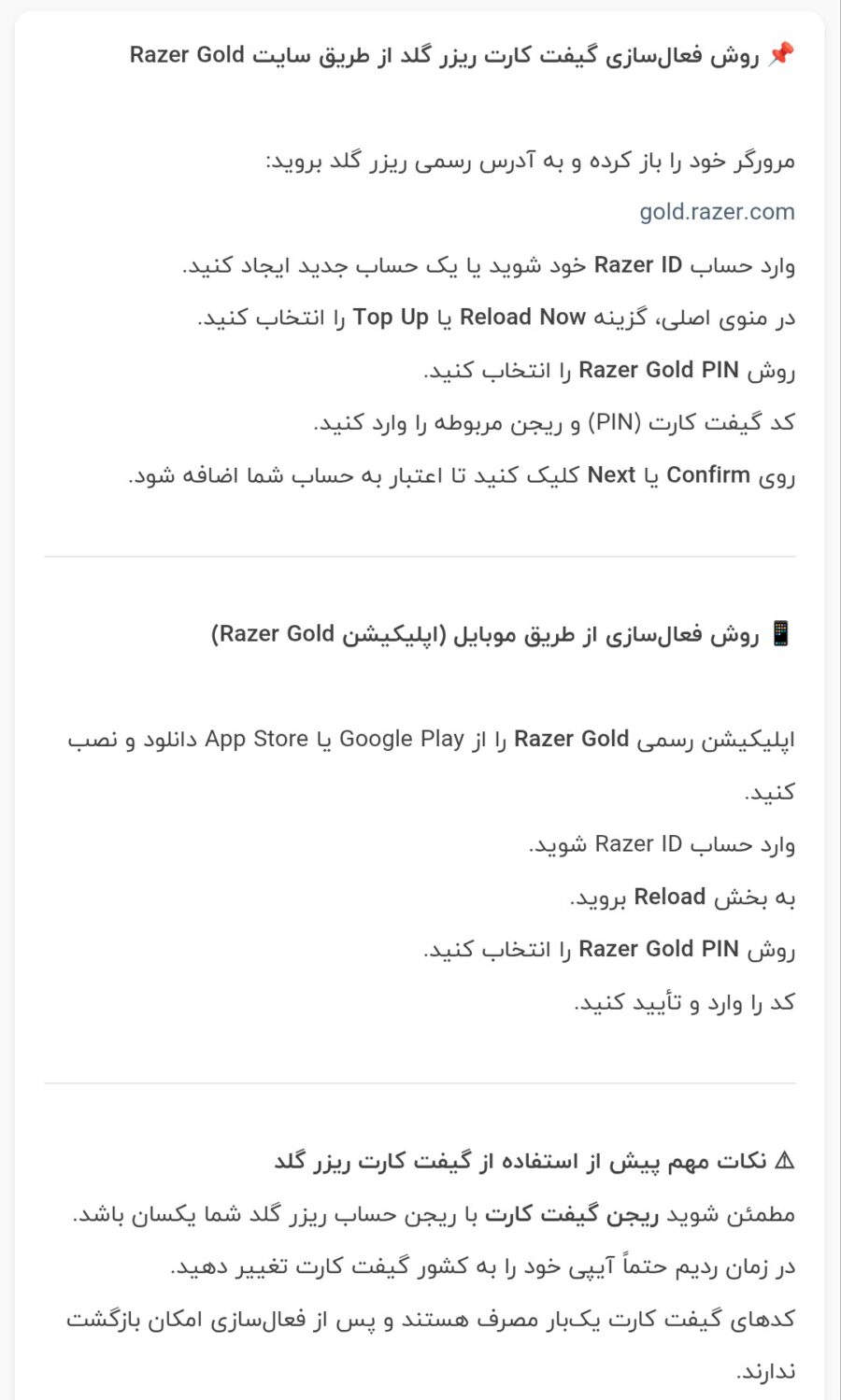Screen dimensions: 841x1400
Task: Open the gold.razer.com link
Action: coord(717,212)
